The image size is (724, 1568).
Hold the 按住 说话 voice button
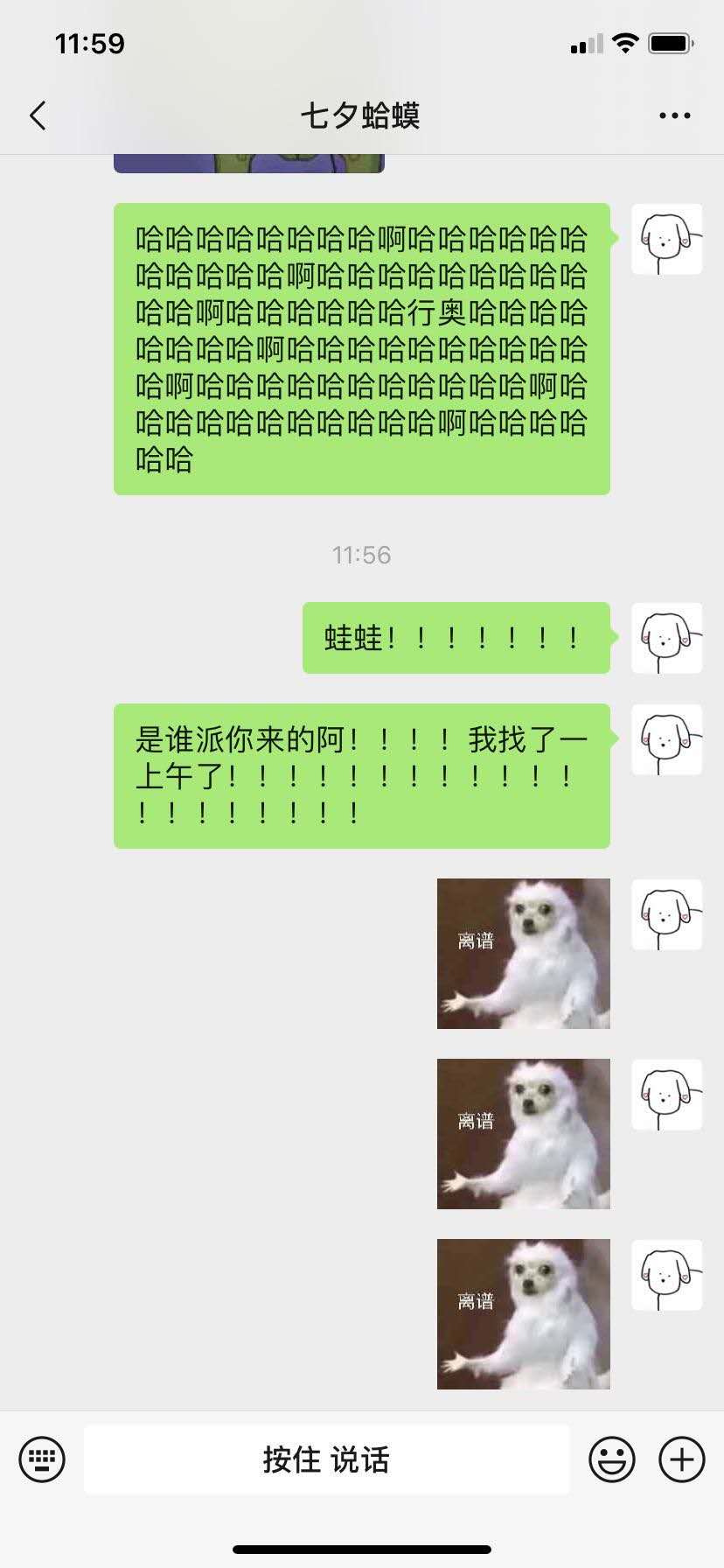coord(326,1459)
